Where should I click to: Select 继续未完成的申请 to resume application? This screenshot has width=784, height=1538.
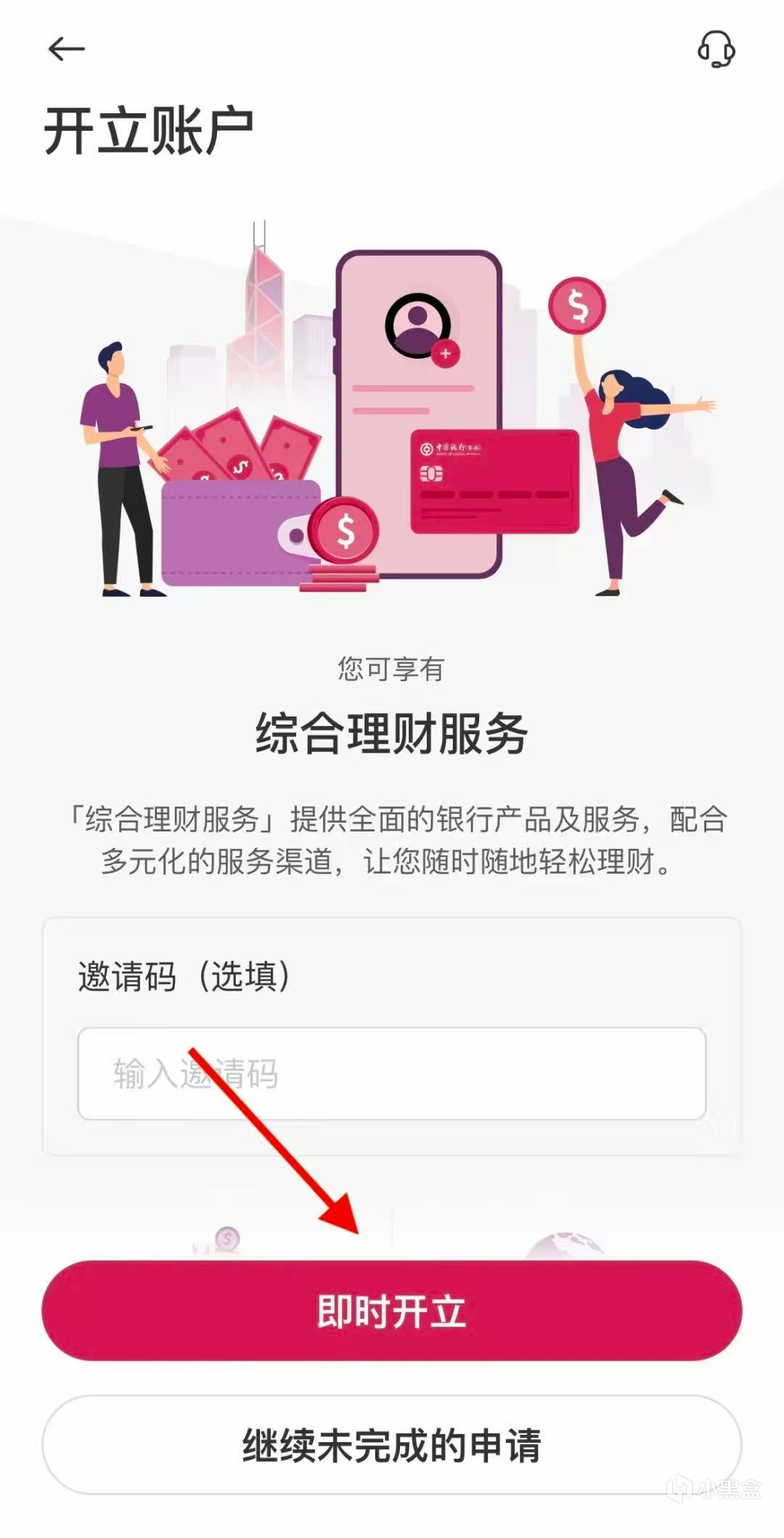click(392, 1445)
